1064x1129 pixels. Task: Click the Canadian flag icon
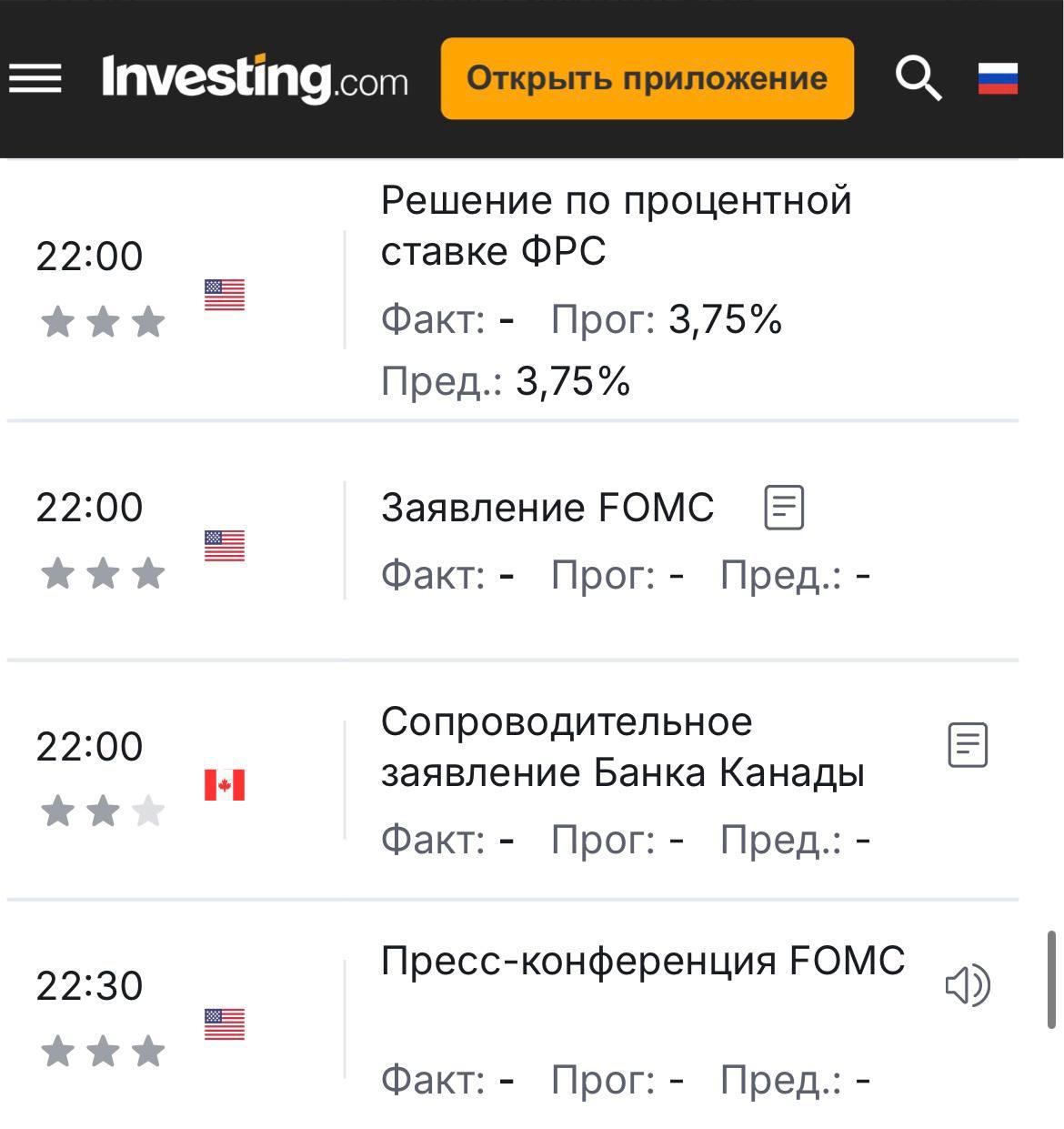[x=224, y=783]
